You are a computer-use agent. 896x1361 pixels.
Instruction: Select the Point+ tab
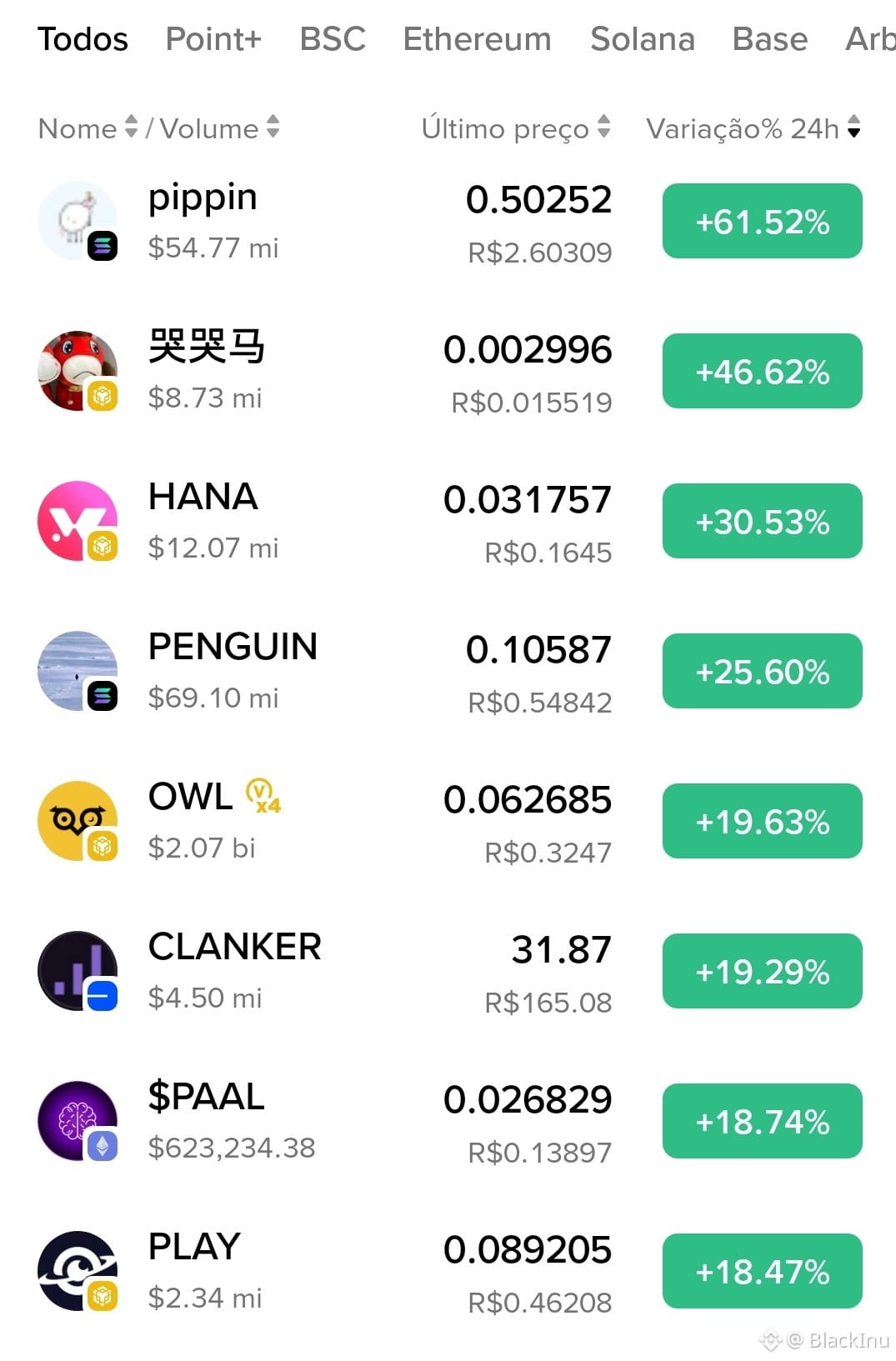pos(213,39)
